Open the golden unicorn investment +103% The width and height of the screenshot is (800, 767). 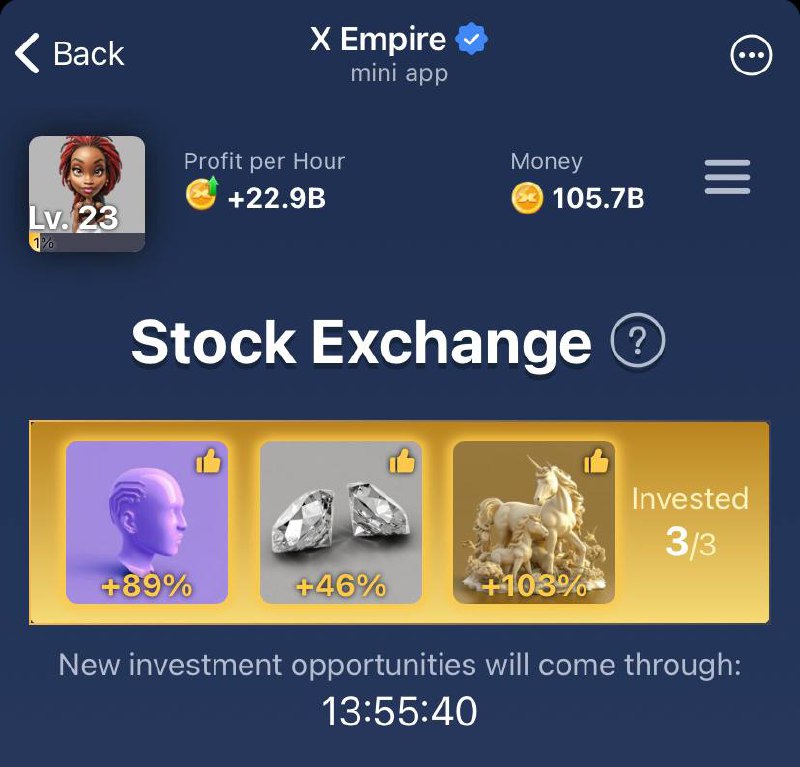coord(534,523)
